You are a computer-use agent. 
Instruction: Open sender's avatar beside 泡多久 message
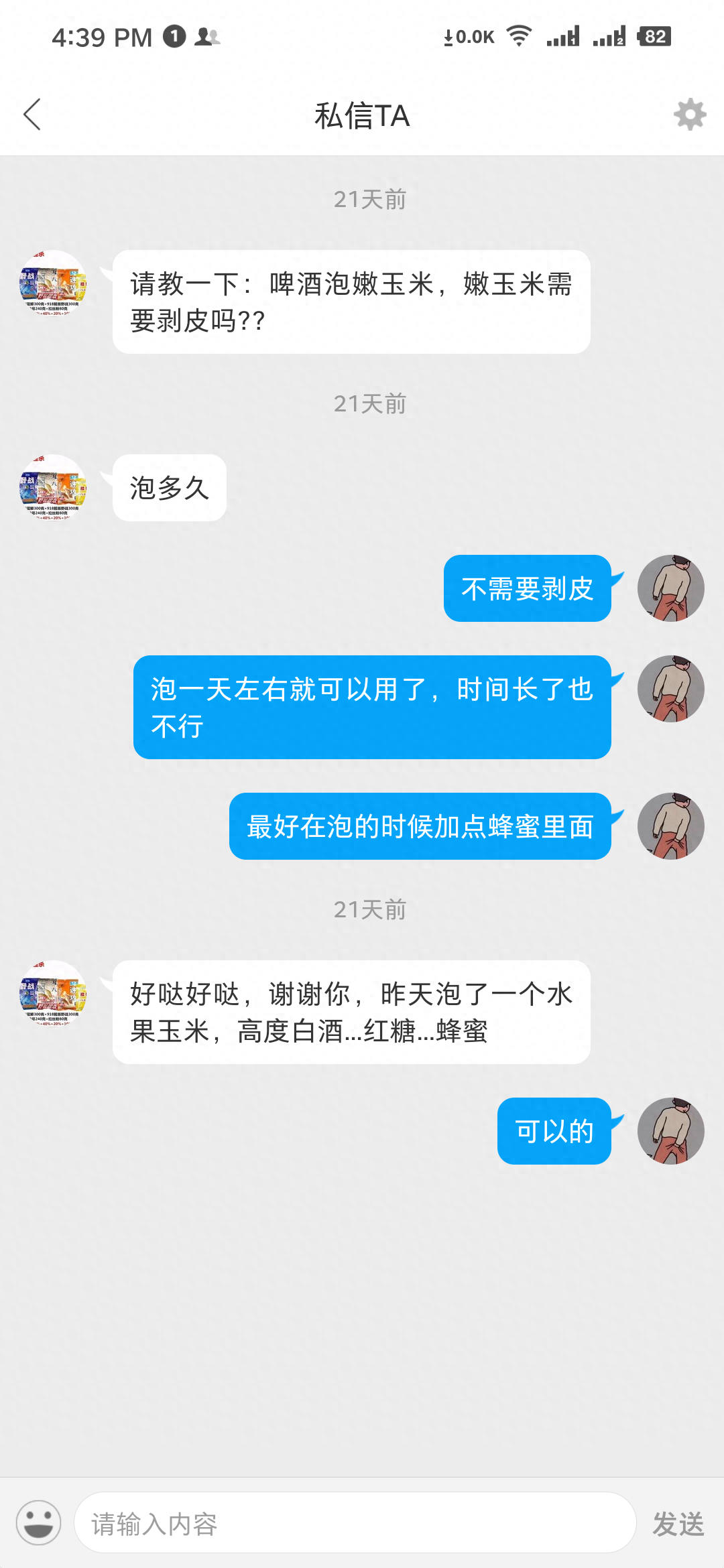(53, 488)
